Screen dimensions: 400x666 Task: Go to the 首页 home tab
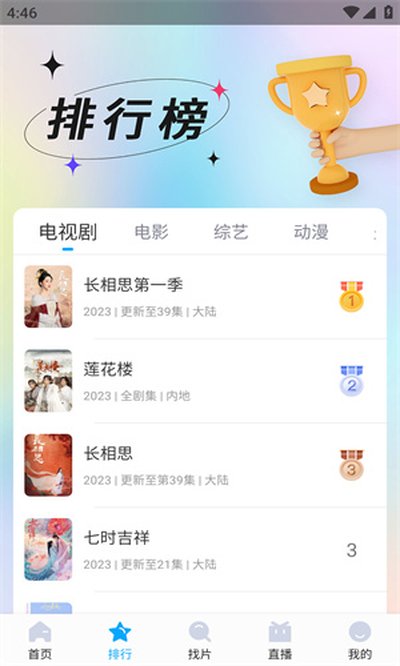coord(40,641)
